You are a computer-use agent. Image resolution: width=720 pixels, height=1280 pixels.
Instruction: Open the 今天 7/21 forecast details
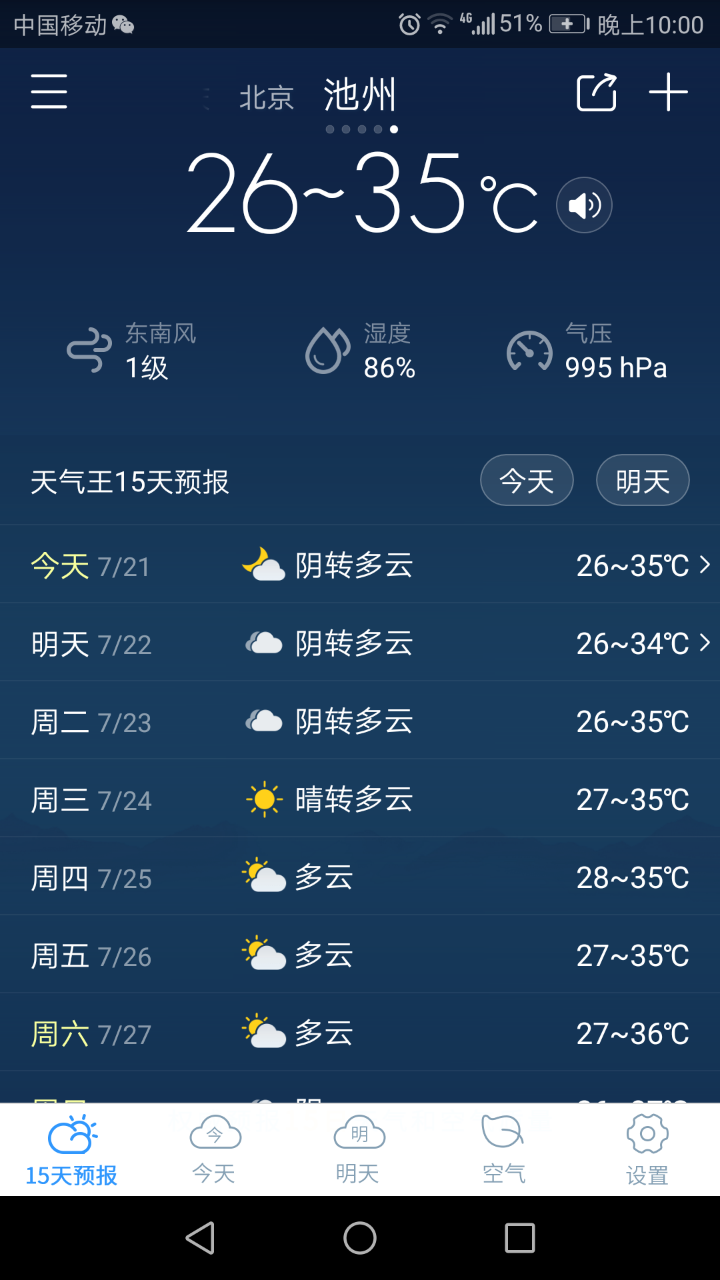pos(360,566)
